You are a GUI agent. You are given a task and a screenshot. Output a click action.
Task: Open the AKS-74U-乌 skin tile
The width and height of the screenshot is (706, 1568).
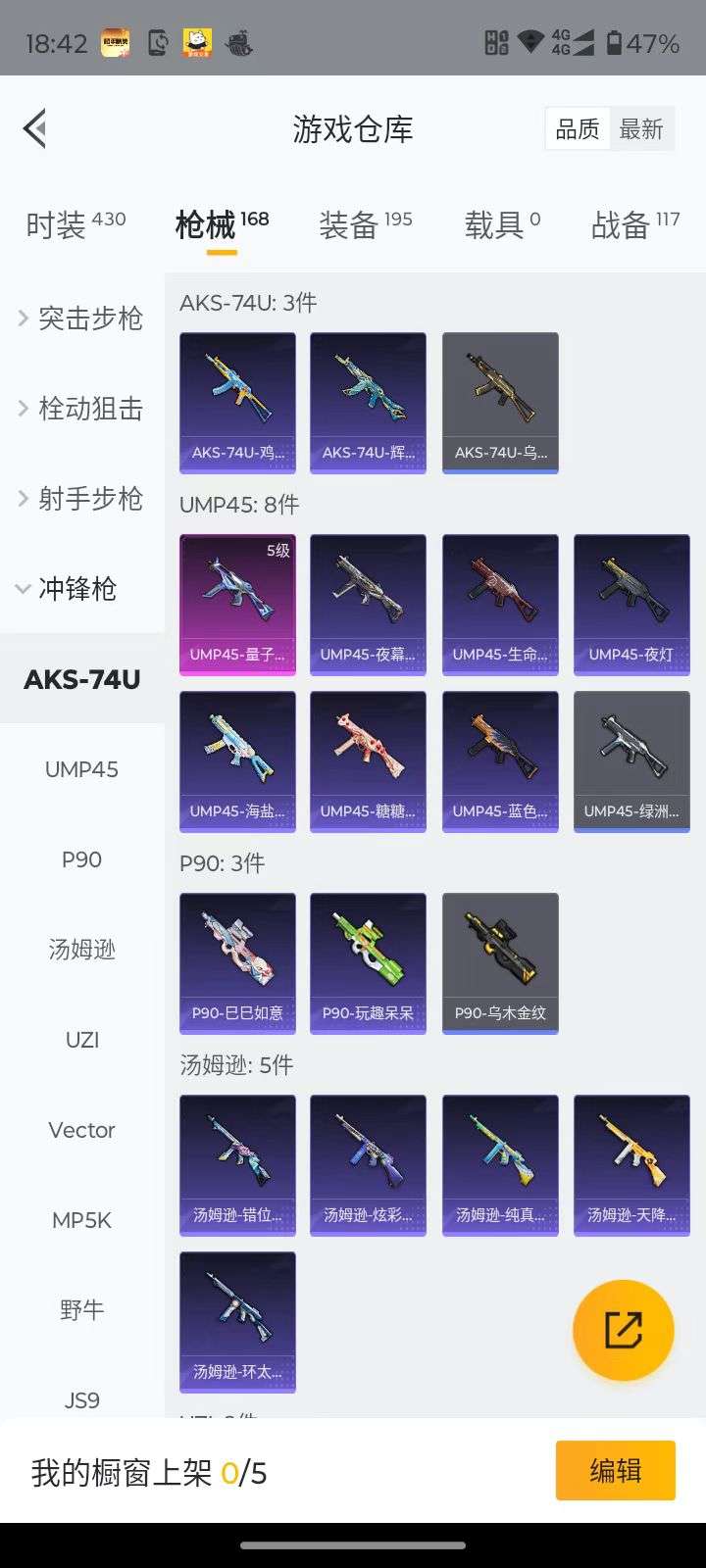500,402
